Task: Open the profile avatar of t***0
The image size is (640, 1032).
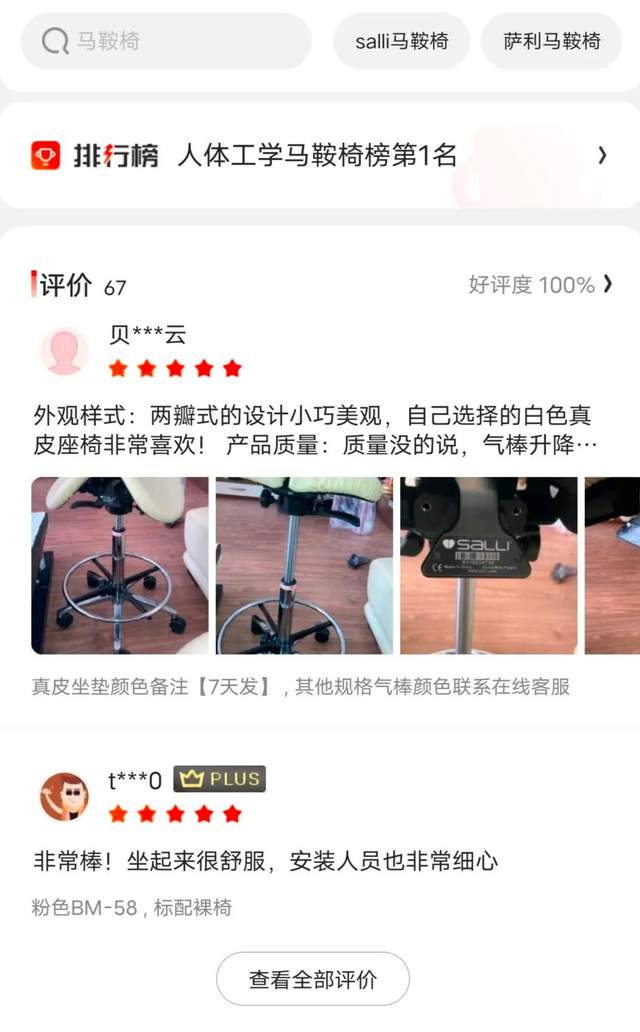Action: (64, 796)
